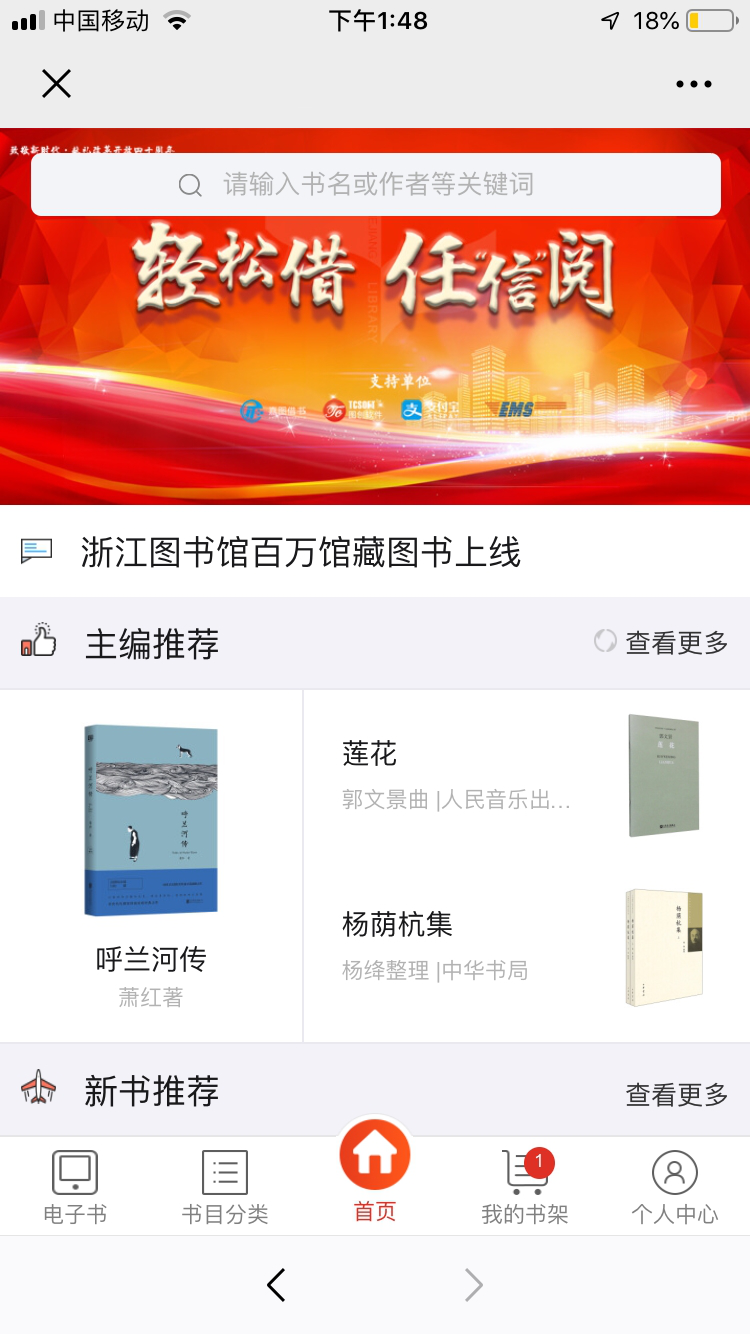Go back with the browser back arrow

(277, 1285)
